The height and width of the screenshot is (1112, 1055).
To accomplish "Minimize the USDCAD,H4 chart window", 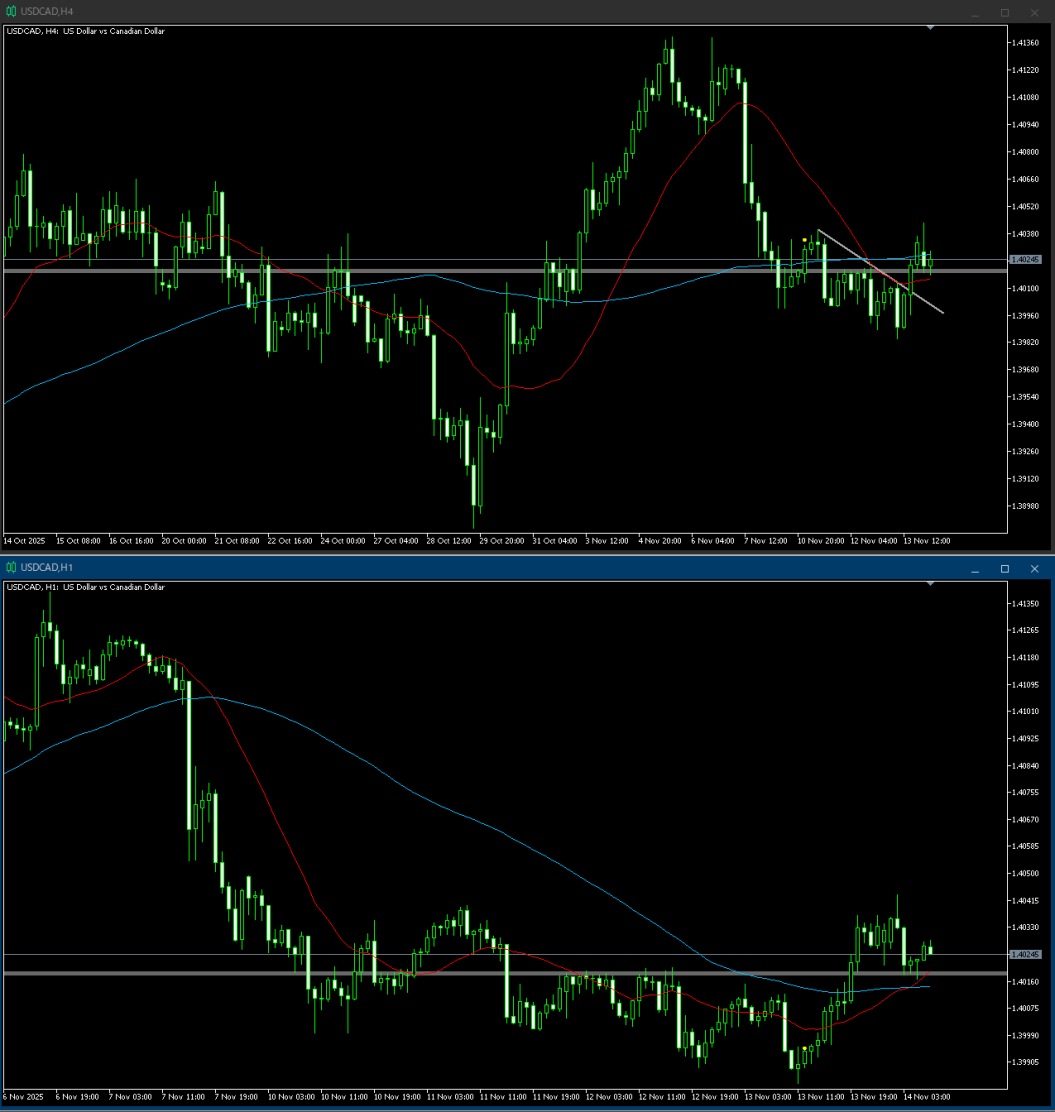I will point(975,12).
